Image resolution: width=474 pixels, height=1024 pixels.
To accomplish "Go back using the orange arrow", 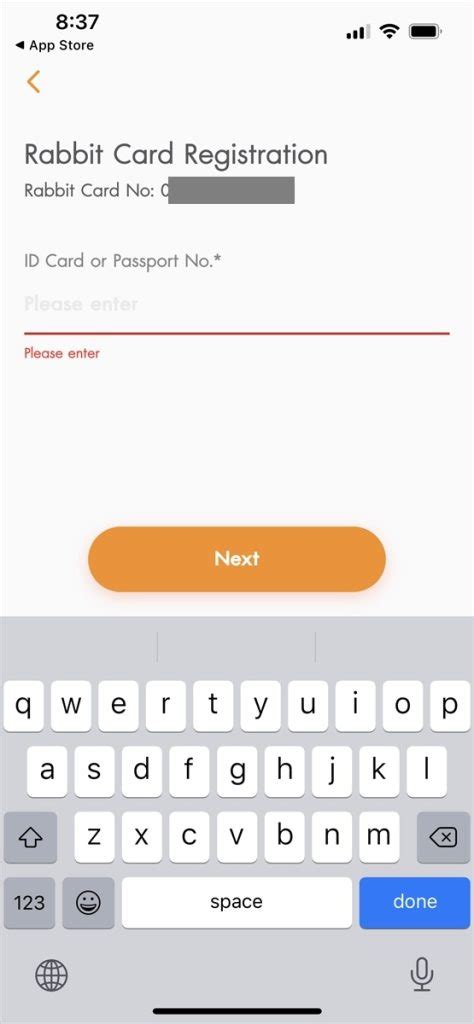I will click(33, 82).
